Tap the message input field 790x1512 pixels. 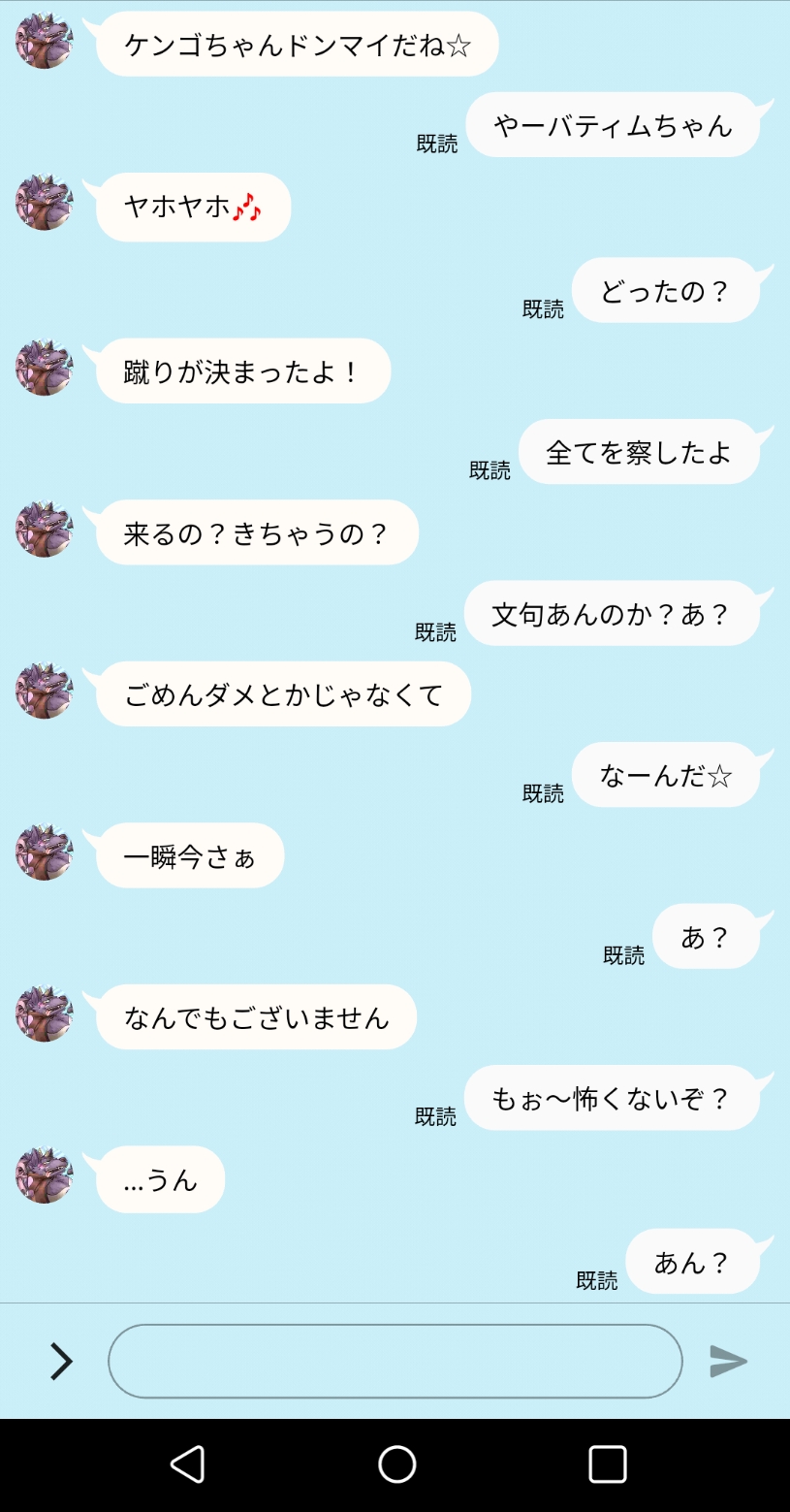pyautogui.click(x=395, y=1361)
